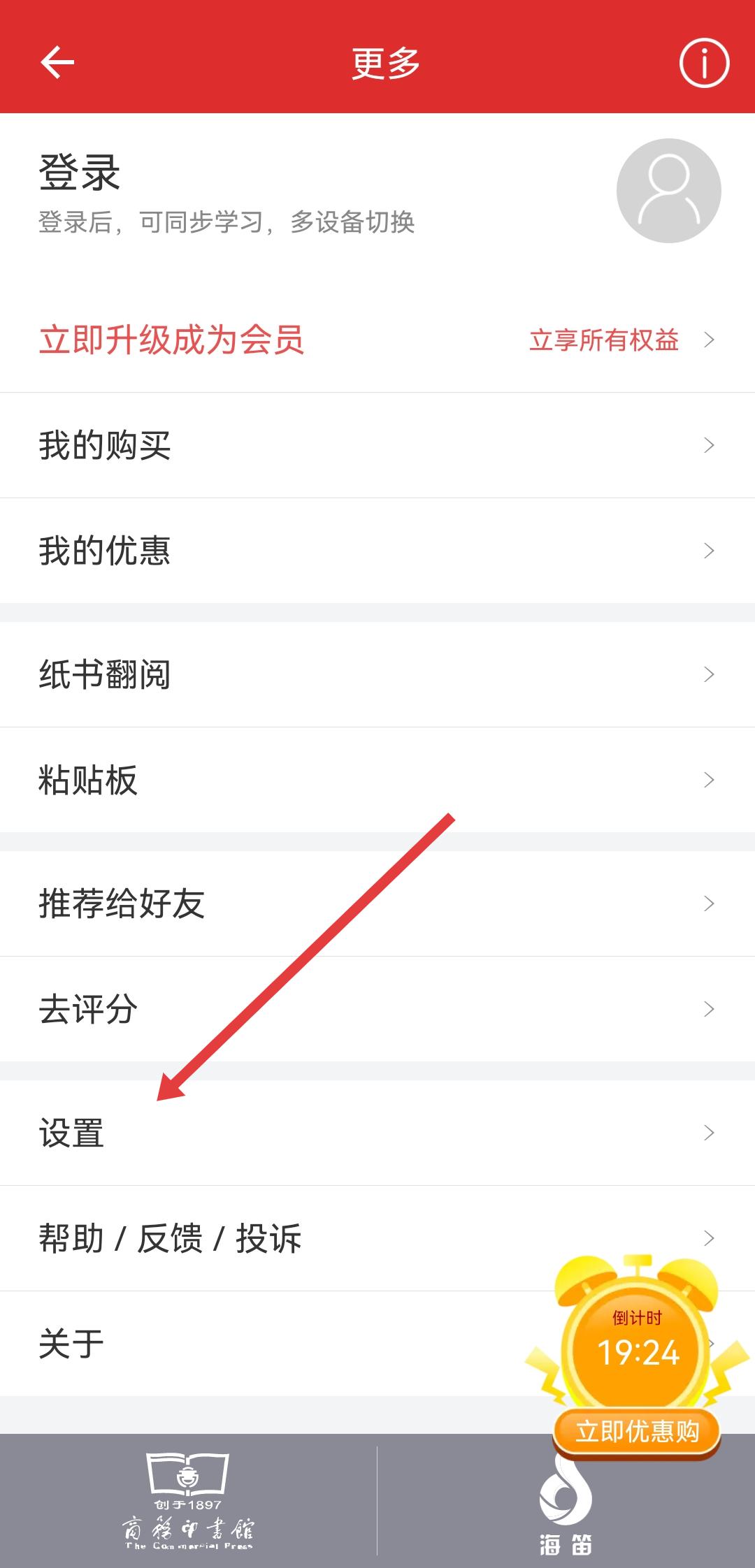Tap the gray profile avatar
This screenshot has height=1568, width=755.
click(668, 191)
